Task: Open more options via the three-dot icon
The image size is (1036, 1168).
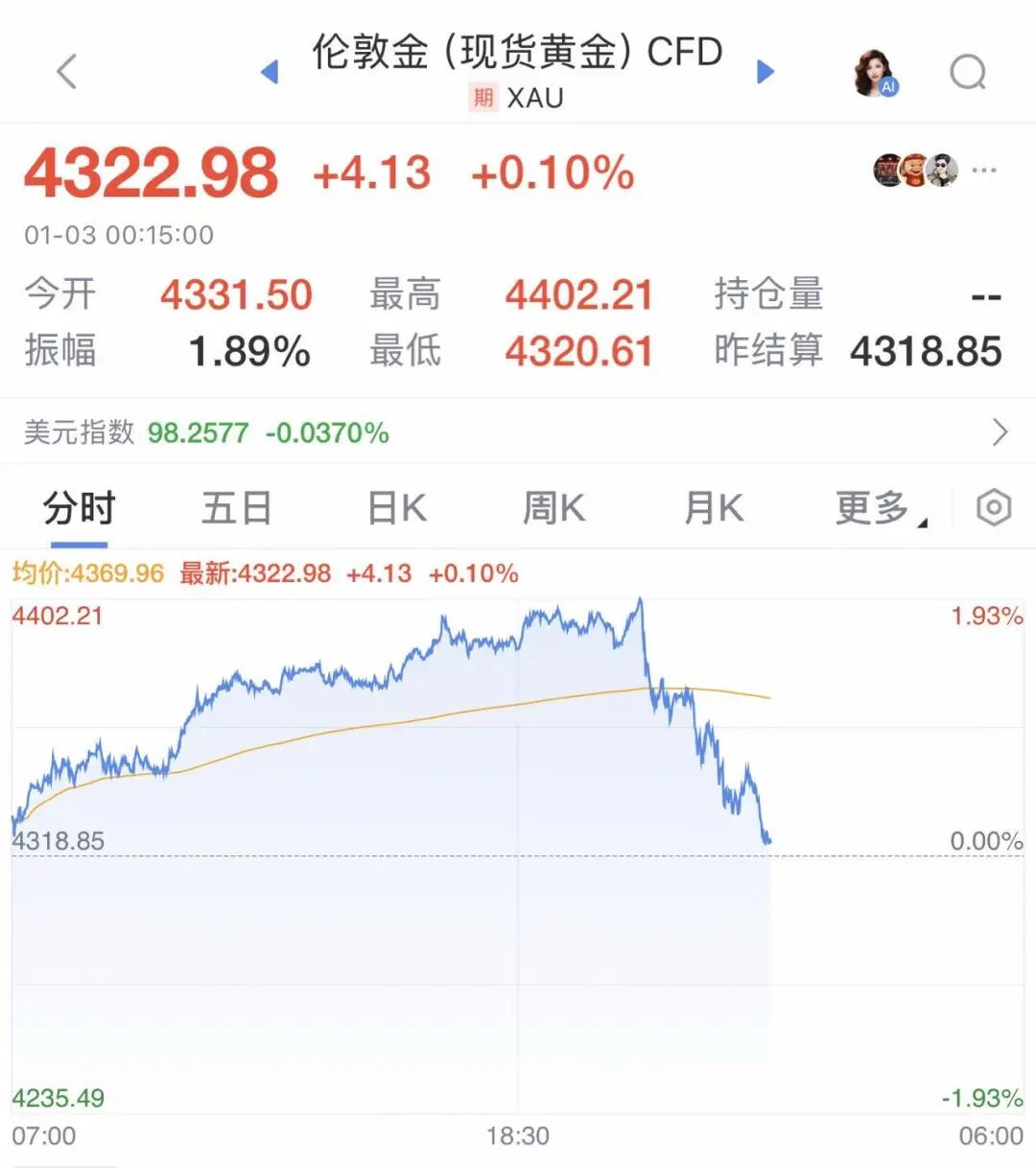Action: point(984,170)
